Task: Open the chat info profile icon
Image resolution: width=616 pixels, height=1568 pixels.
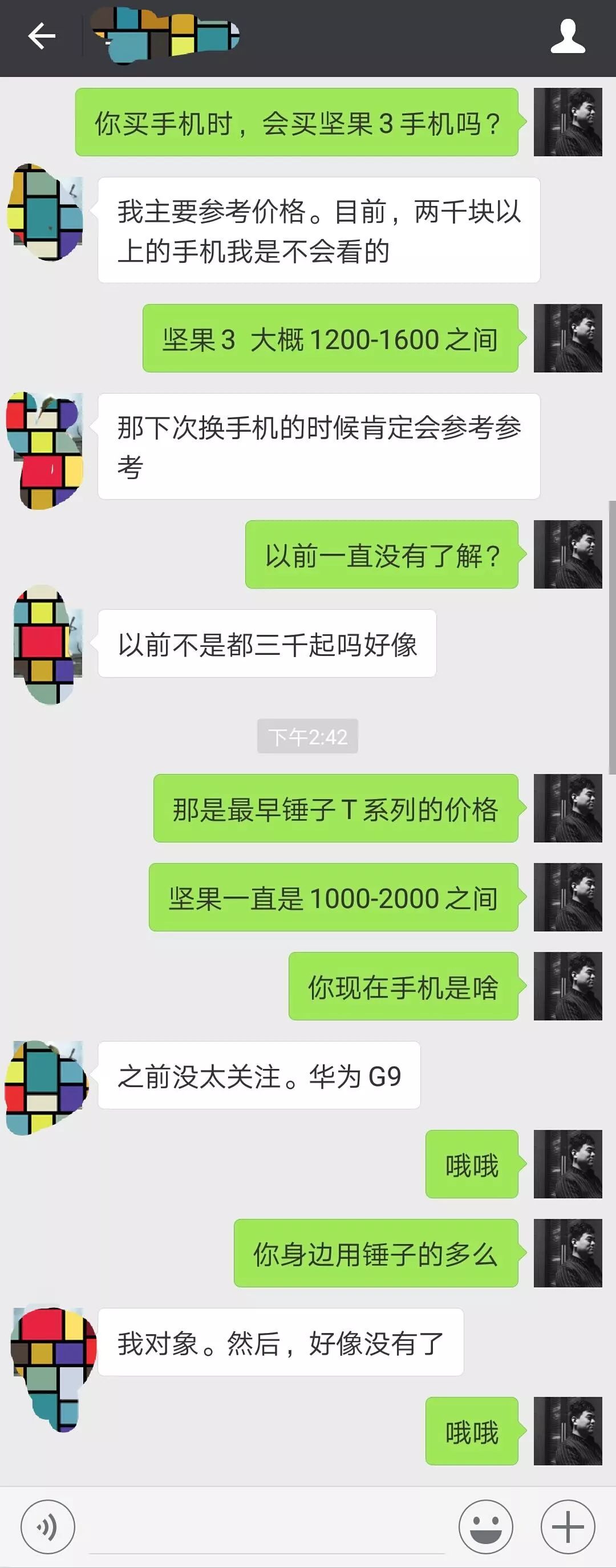Action: [x=568, y=37]
